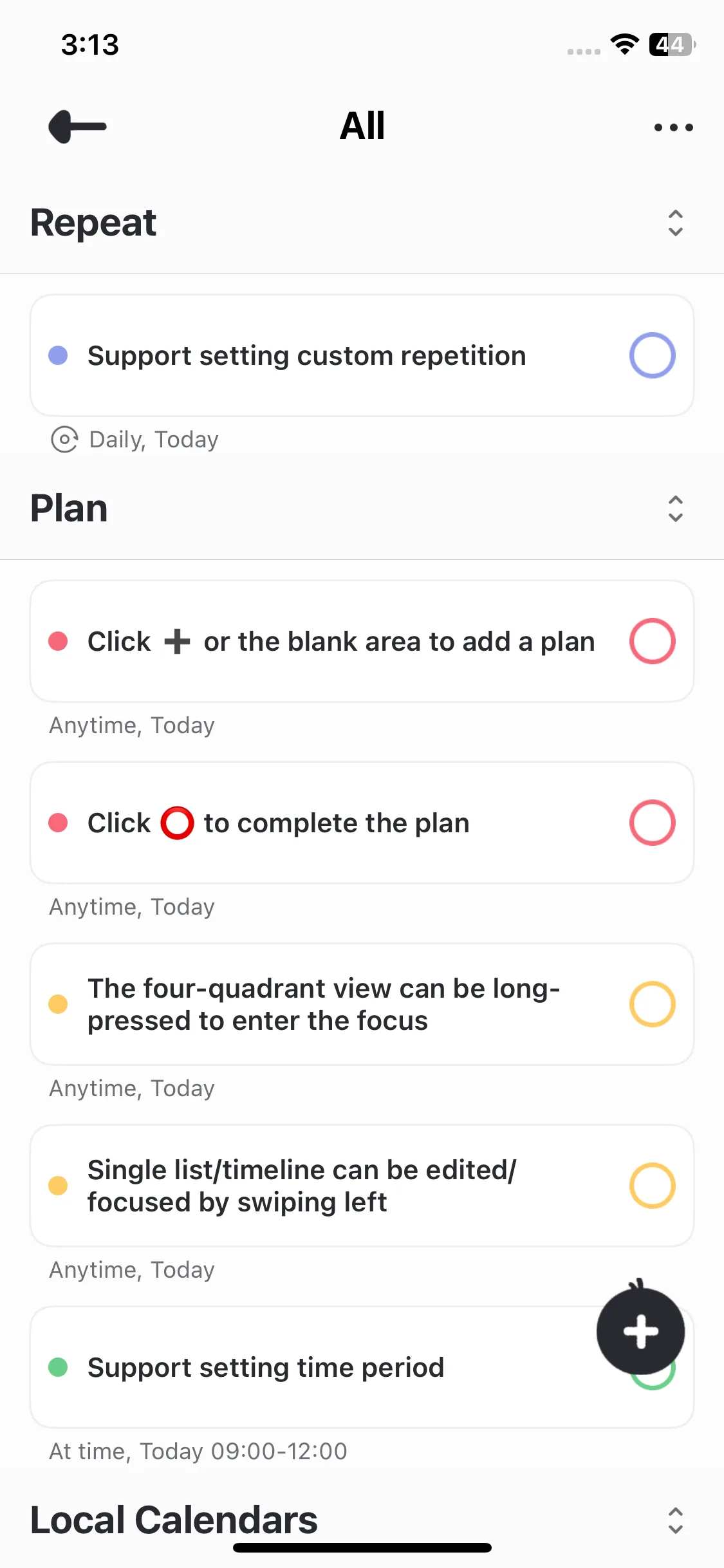Complete the four-quadrant view plan
This screenshot has width=724, height=1568.
click(x=652, y=1004)
